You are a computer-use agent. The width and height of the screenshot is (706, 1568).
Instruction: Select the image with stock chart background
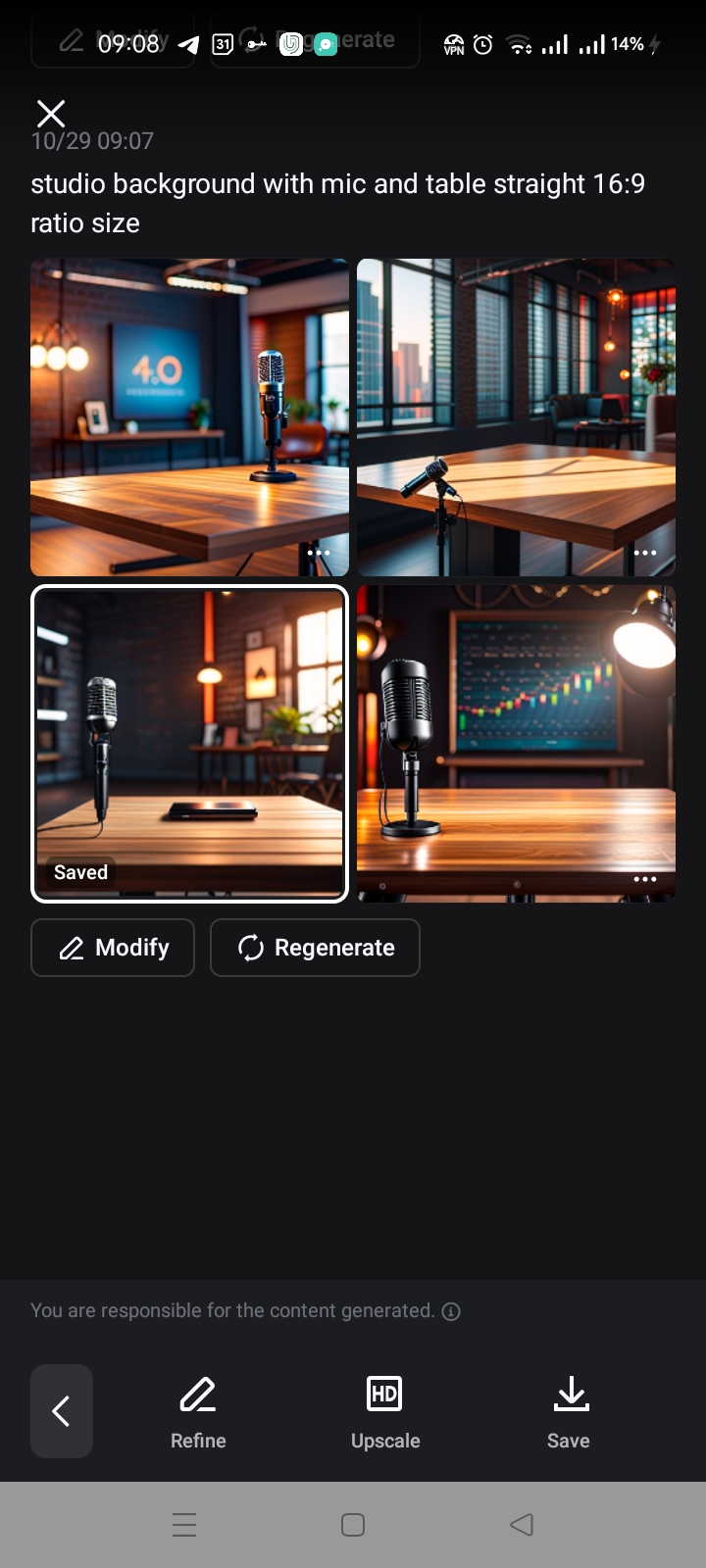[516, 743]
